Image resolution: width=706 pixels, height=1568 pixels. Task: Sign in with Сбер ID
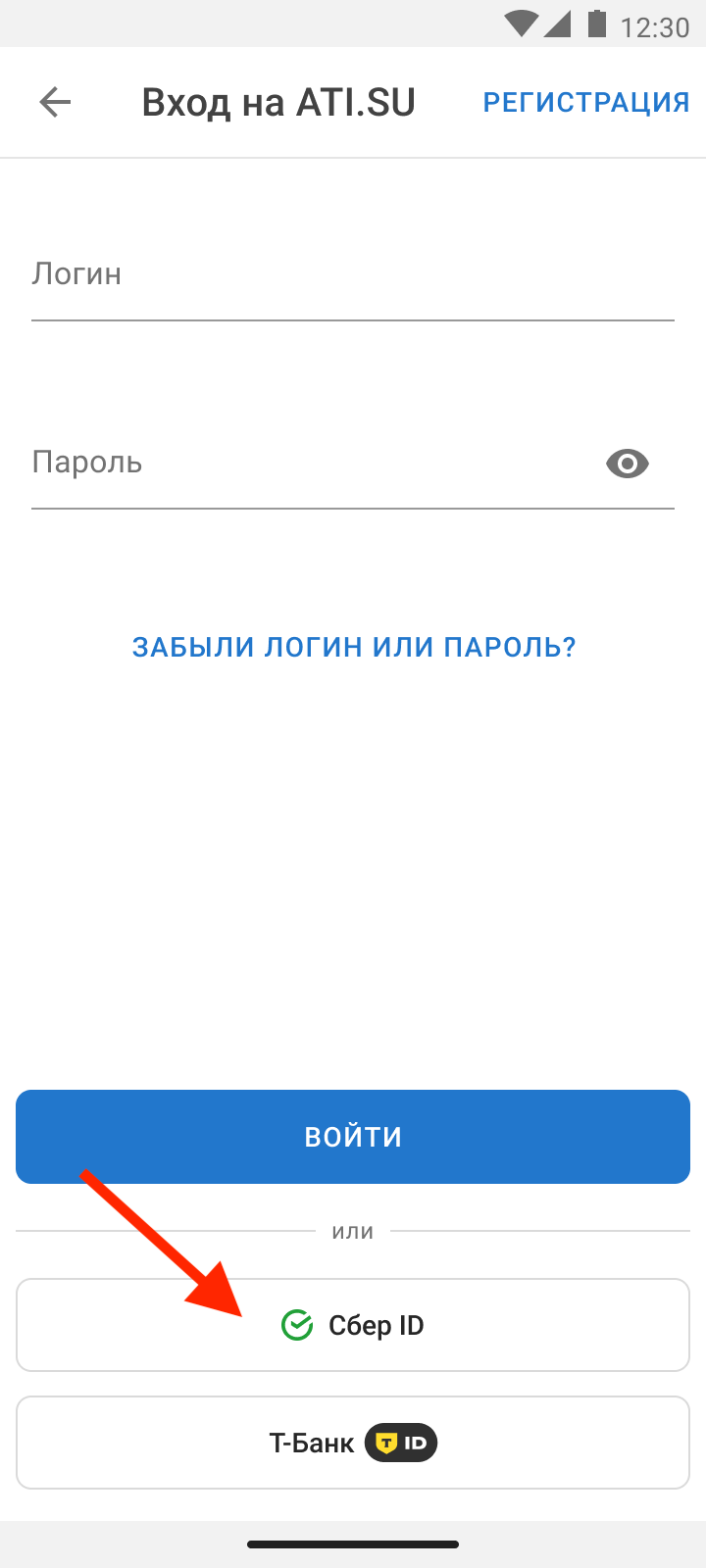click(x=353, y=1325)
